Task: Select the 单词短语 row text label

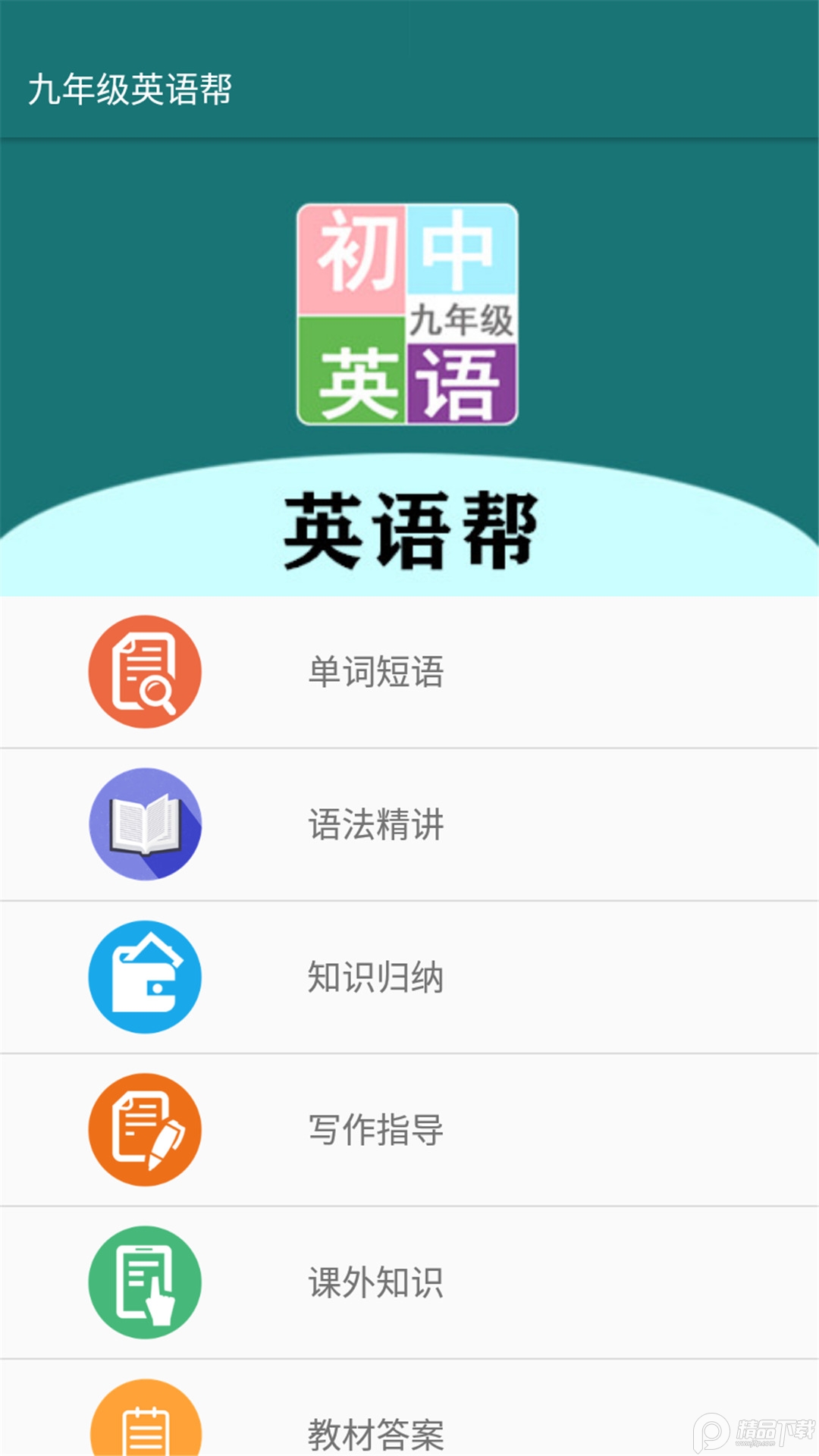Action: pyautogui.click(x=375, y=673)
